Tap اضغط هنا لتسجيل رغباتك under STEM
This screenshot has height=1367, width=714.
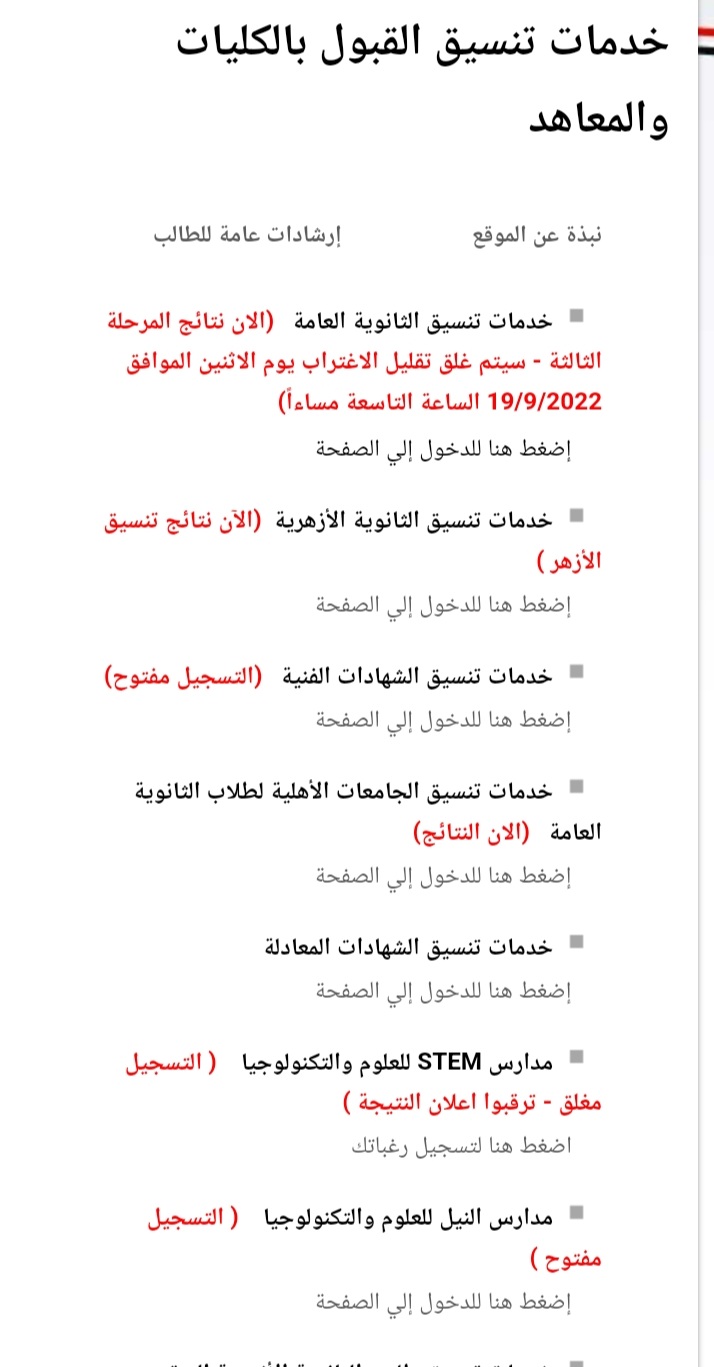pos(461,1146)
